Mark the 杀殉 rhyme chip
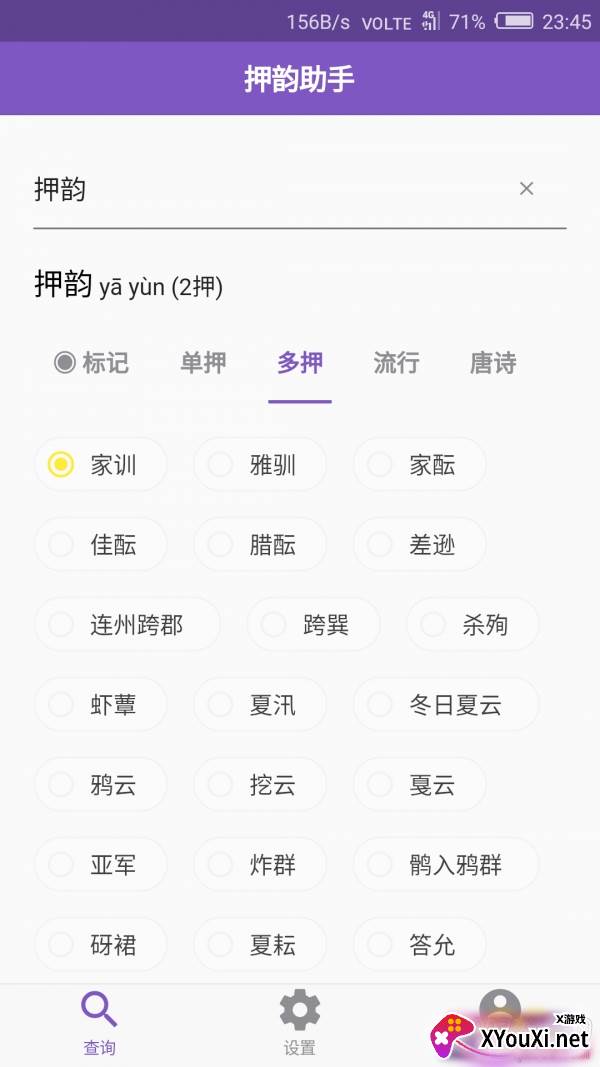The image size is (600, 1067). point(472,625)
